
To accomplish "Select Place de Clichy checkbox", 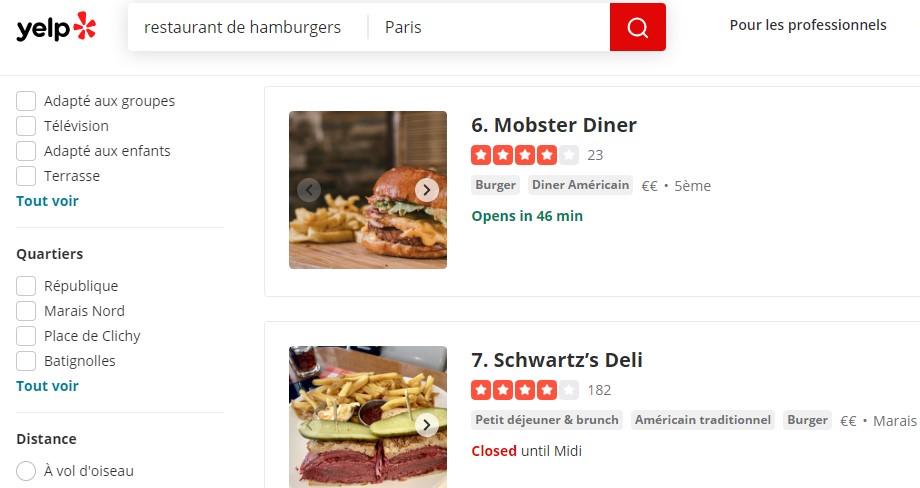I will tap(26, 336).
